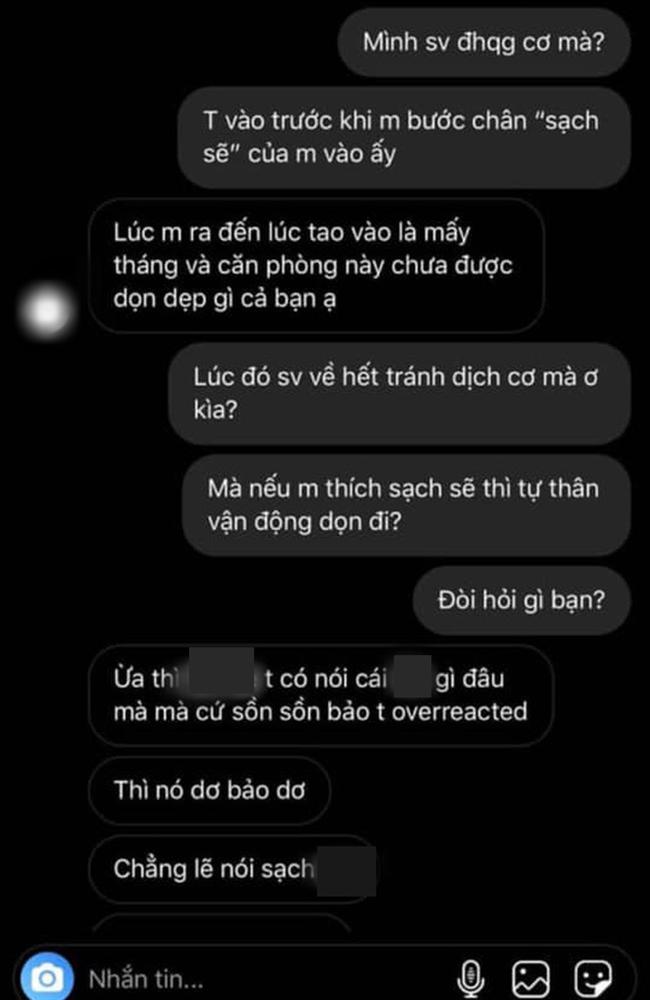Open the camera from message bar
The width and height of the screenshot is (650, 1000).
pos(46,975)
